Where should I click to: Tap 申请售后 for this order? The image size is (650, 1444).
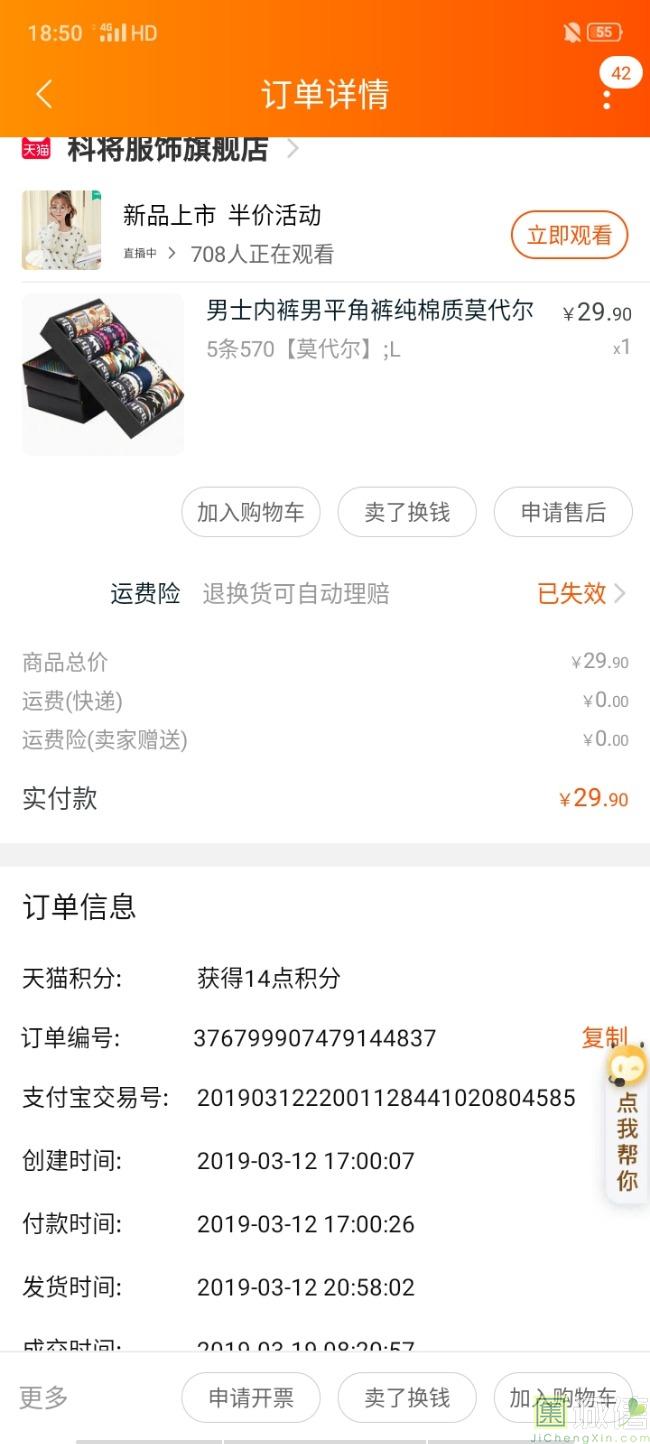[x=563, y=512]
